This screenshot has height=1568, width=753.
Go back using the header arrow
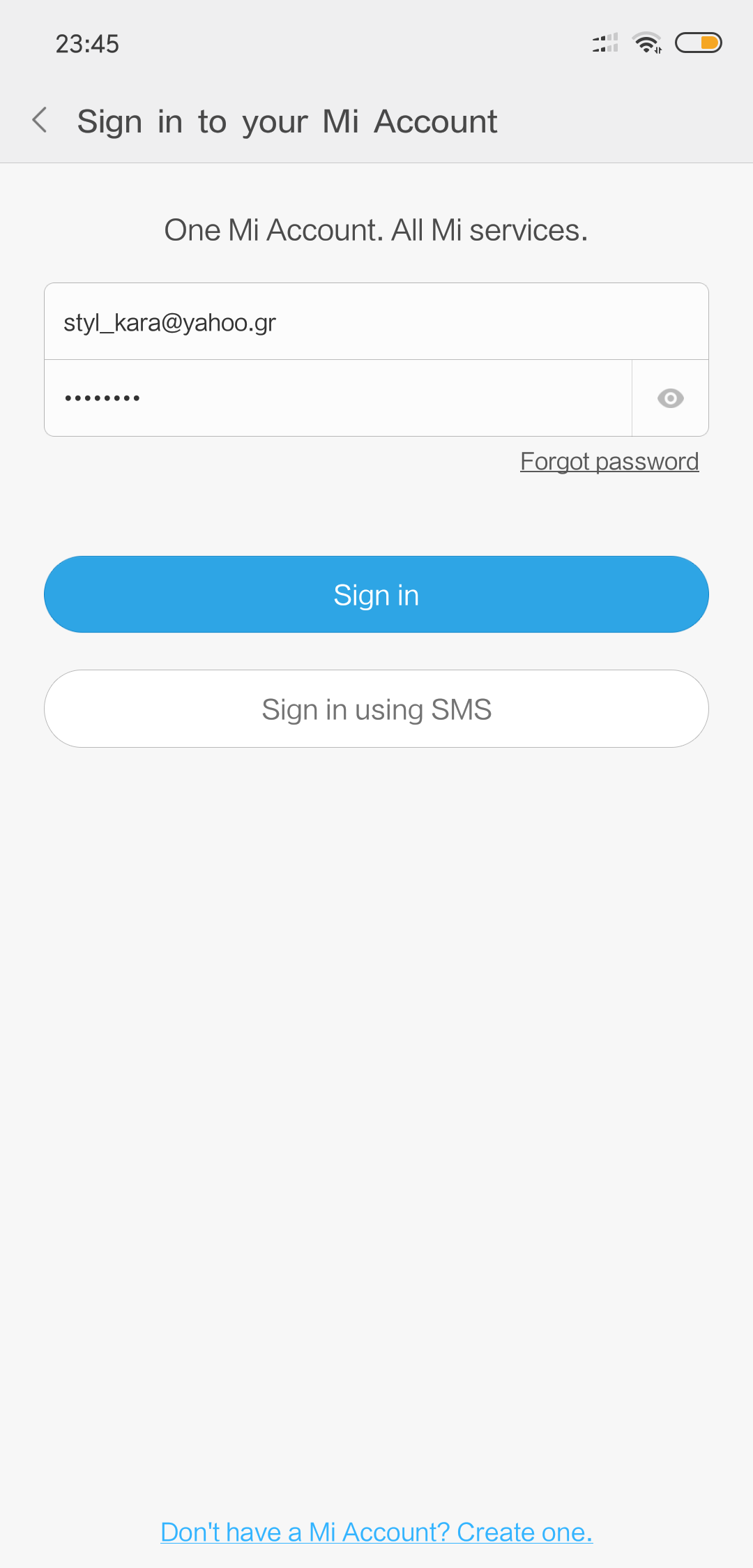pyautogui.click(x=40, y=120)
